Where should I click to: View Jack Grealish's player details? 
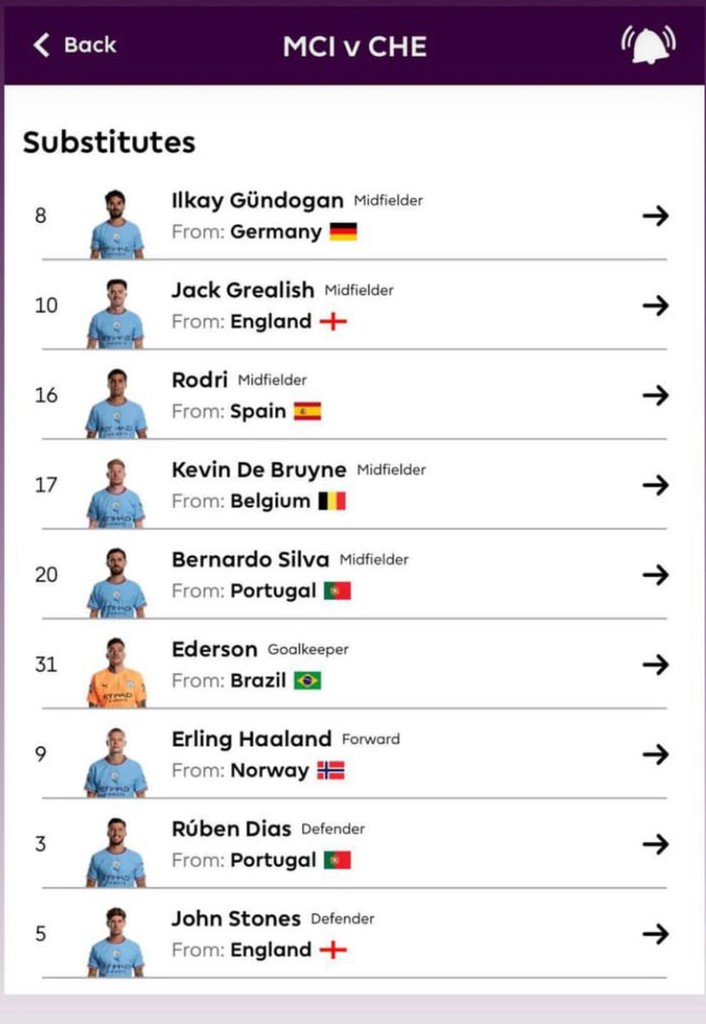point(655,306)
